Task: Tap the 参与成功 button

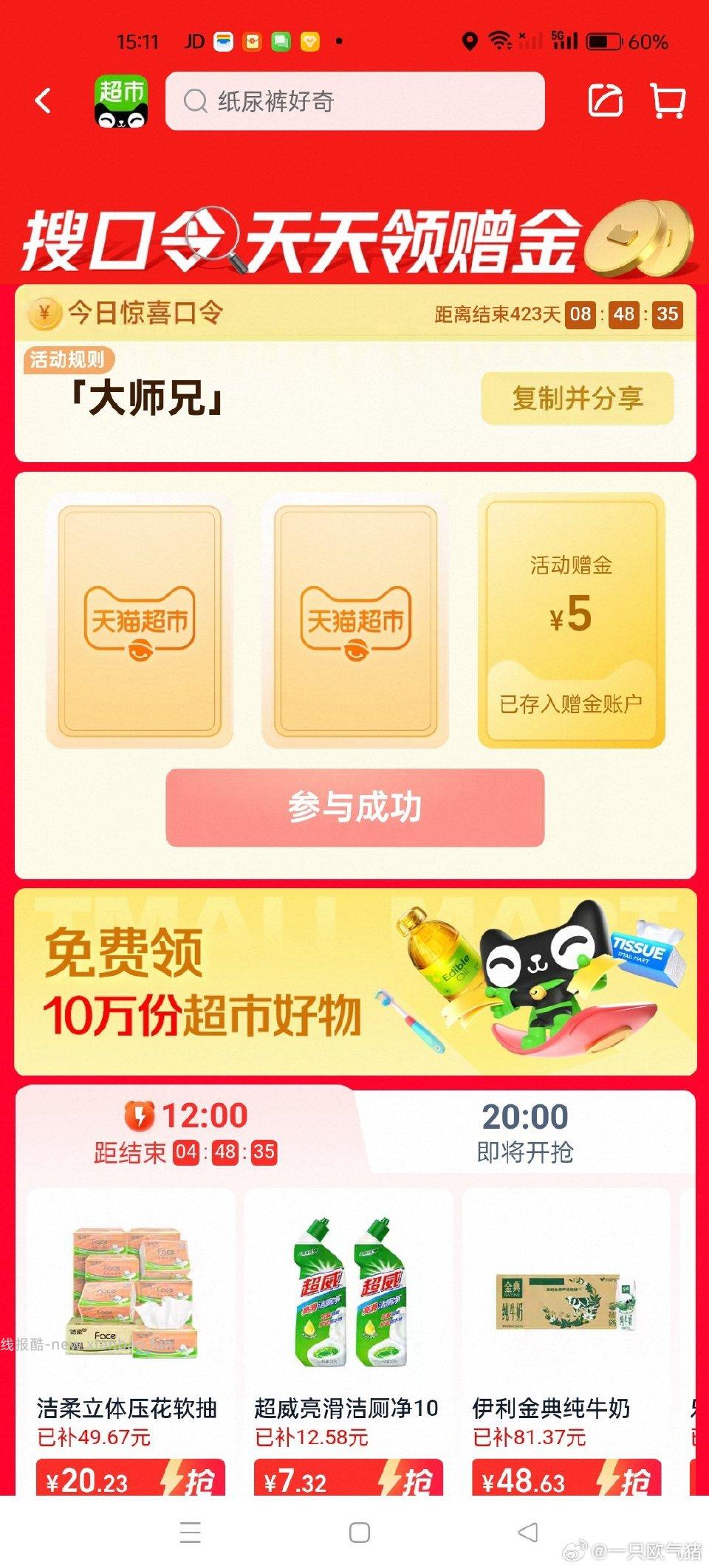Action: (x=355, y=807)
